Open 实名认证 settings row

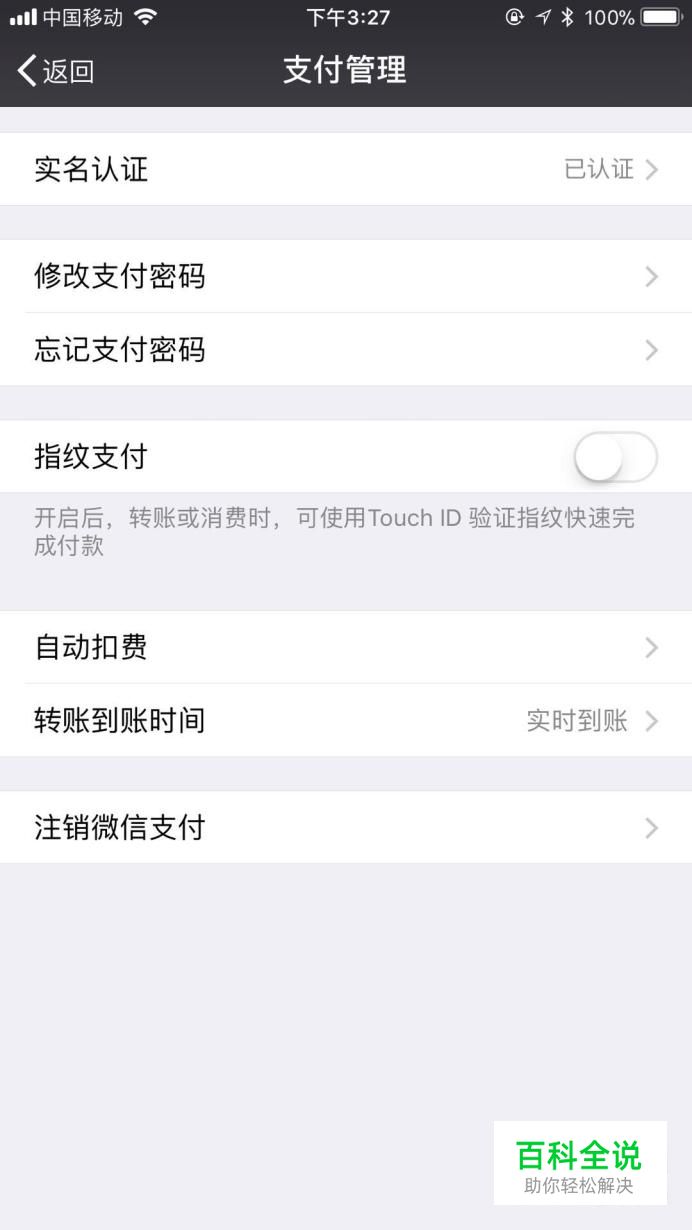pos(346,169)
